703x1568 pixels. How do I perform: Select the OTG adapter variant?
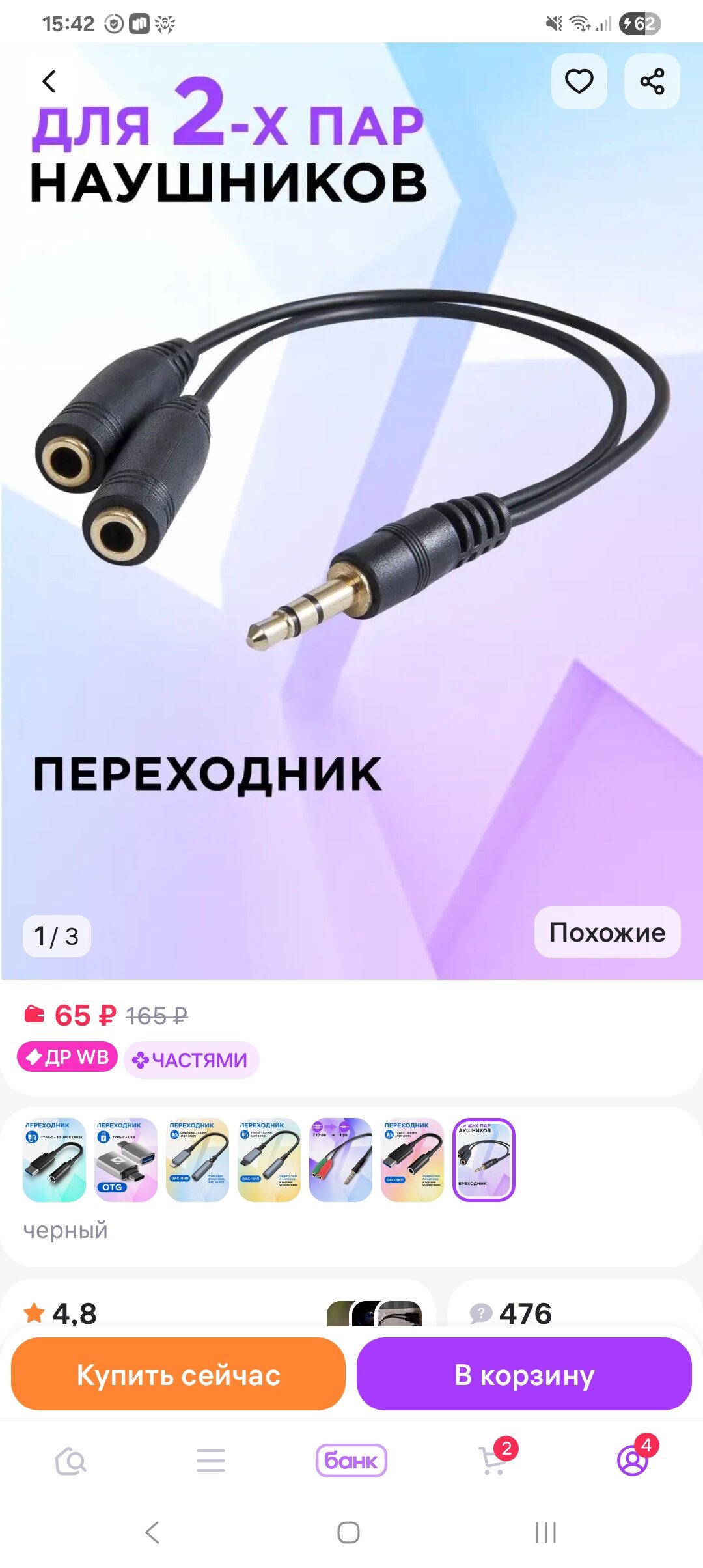pyautogui.click(x=126, y=1160)
